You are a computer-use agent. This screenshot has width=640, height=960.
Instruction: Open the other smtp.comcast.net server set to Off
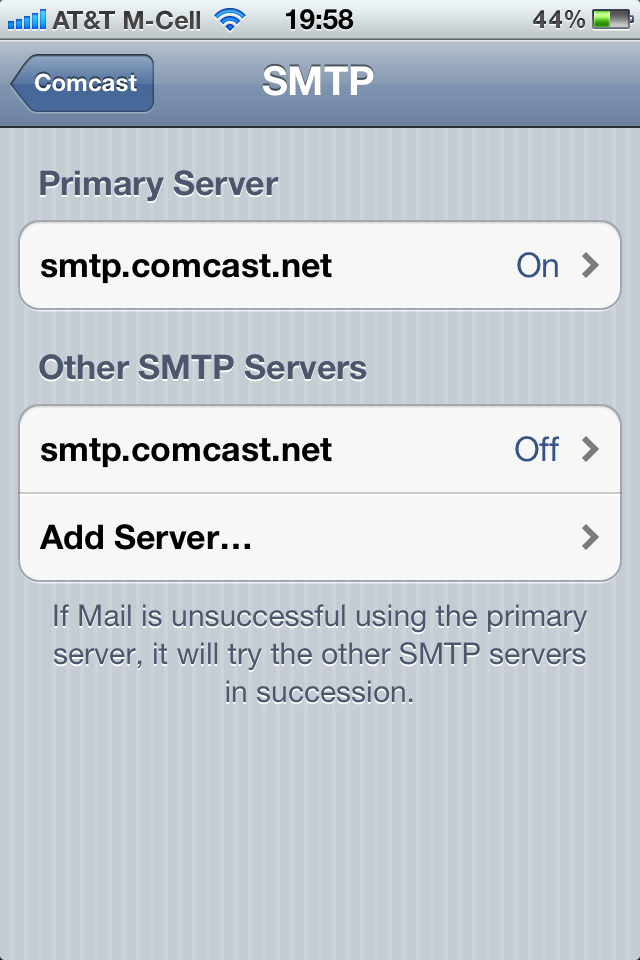[x=320, y=450]
